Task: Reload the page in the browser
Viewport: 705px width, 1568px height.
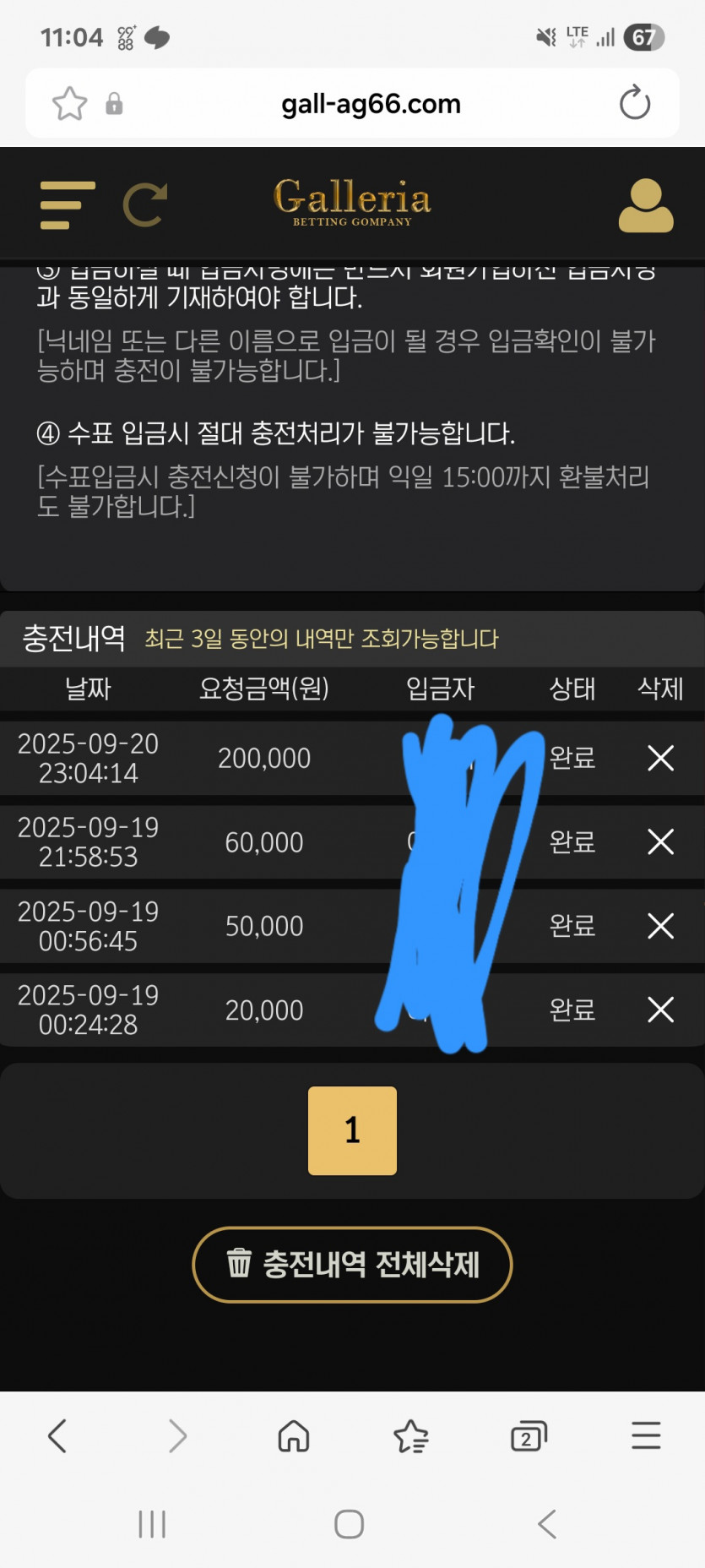Action: click(634, 104)
